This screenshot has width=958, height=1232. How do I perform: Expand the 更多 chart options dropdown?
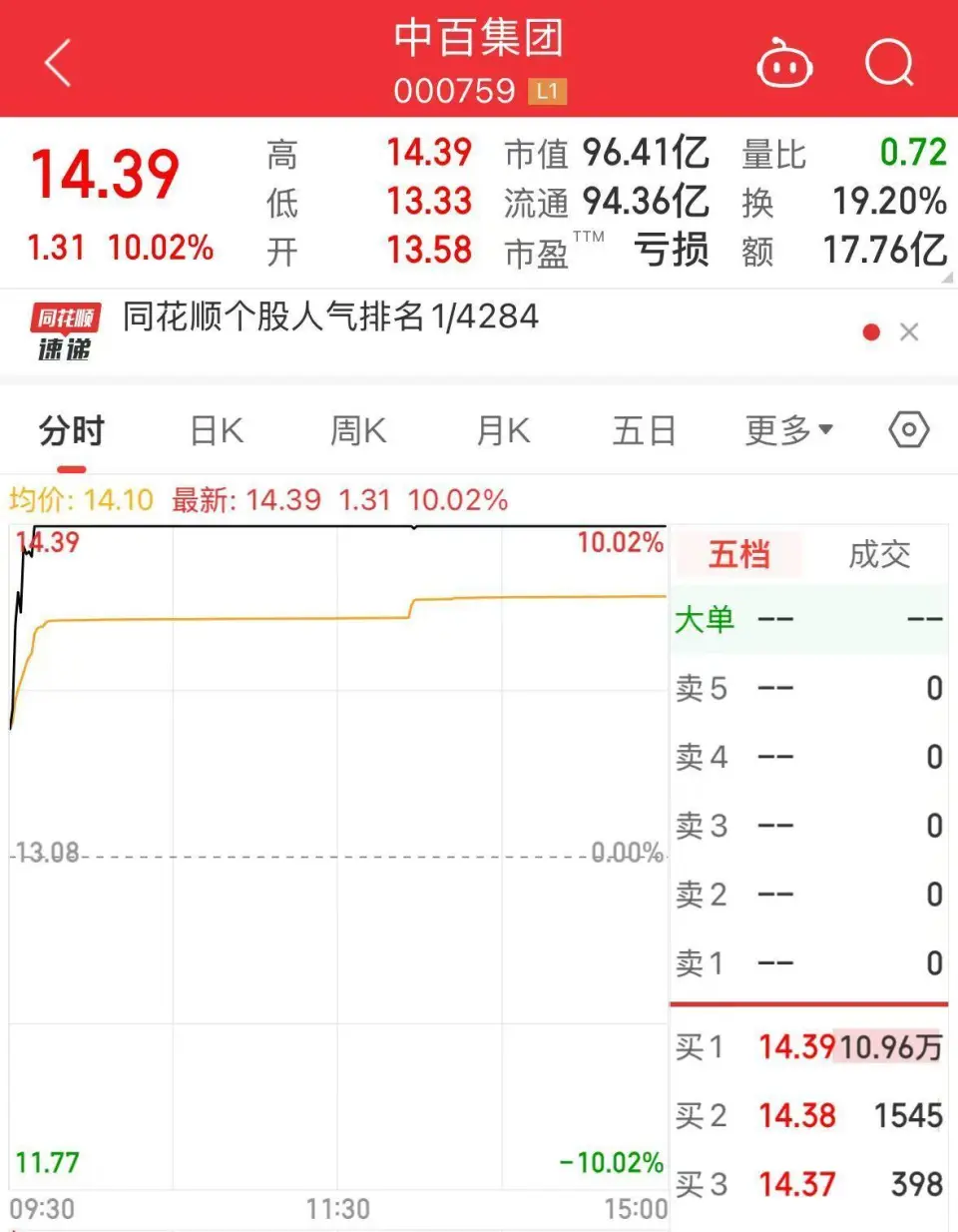787,431
